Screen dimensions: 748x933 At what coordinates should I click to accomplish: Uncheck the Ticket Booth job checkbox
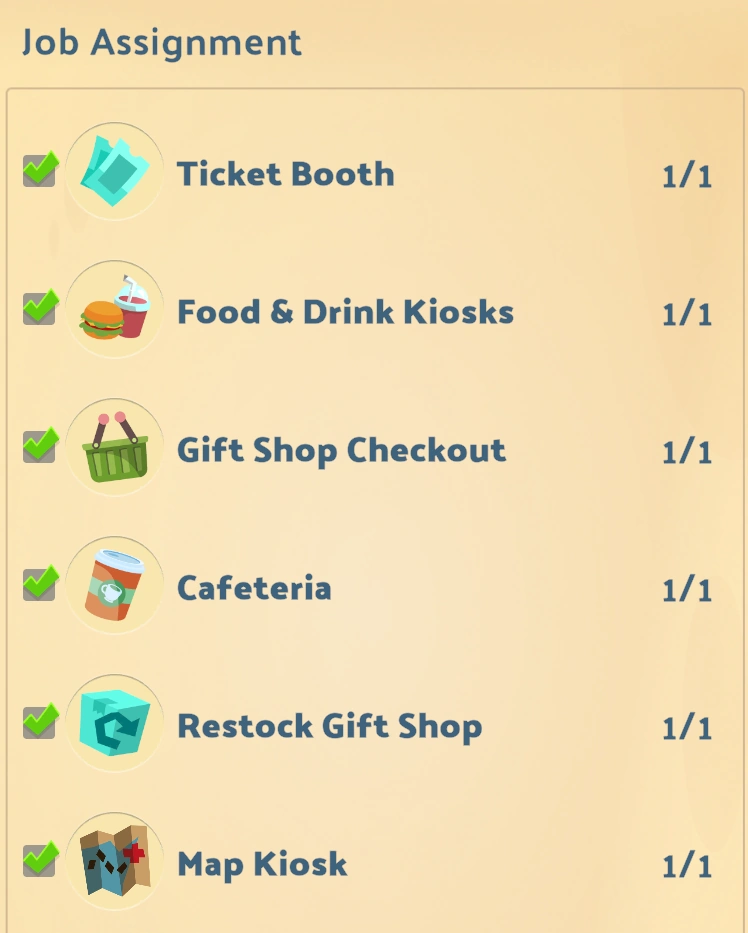(x=40, y=170)
